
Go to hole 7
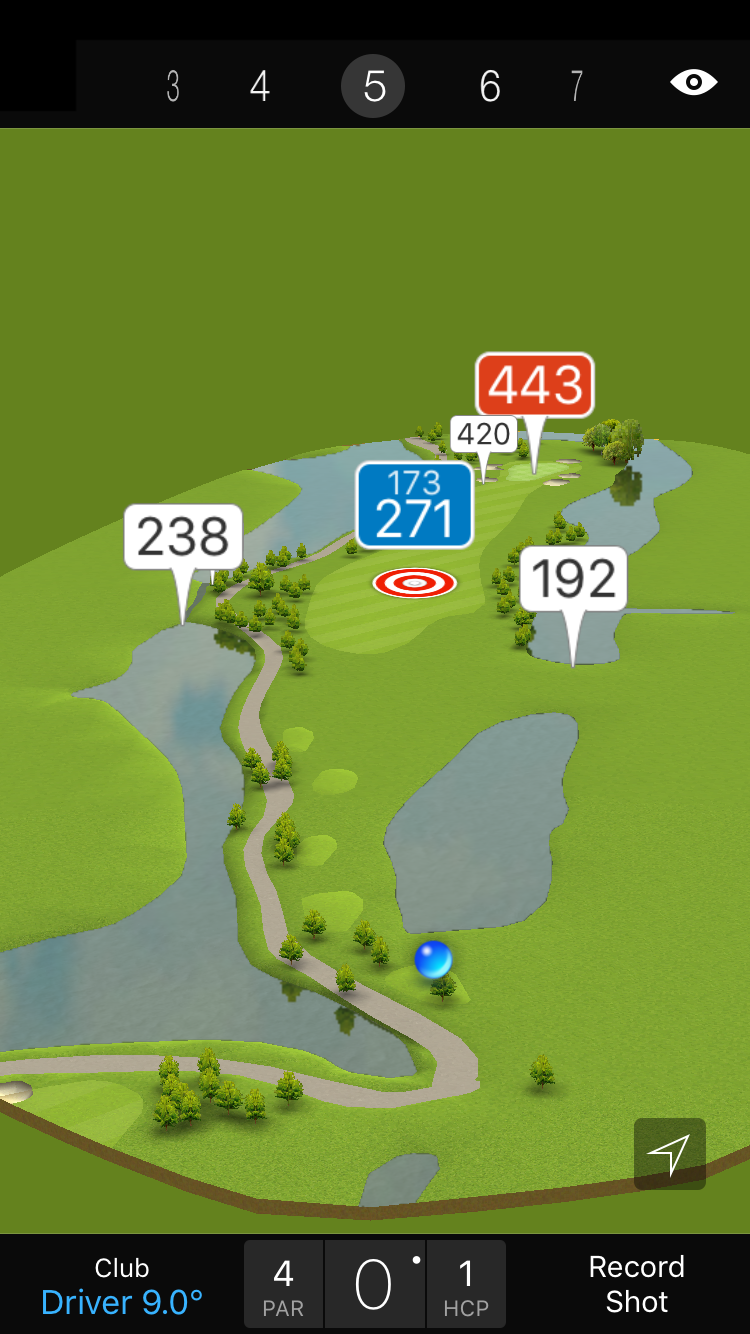[x=576, y=86]
